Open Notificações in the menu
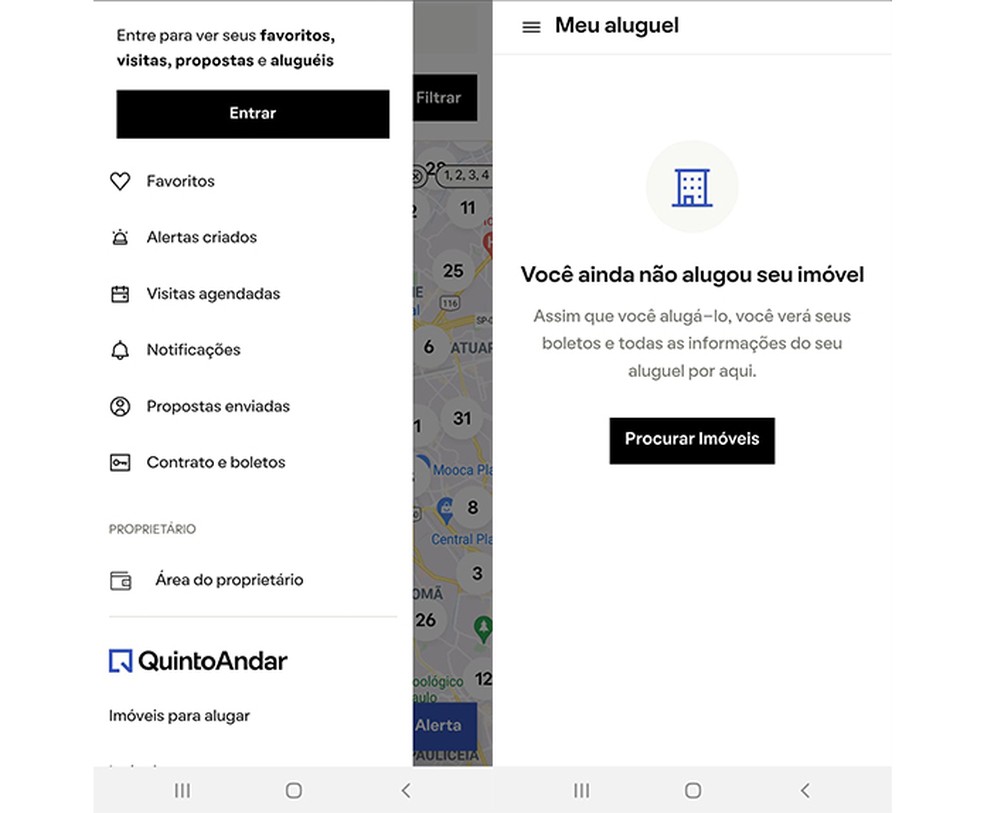984x813 pixels. tap(193, 350)
